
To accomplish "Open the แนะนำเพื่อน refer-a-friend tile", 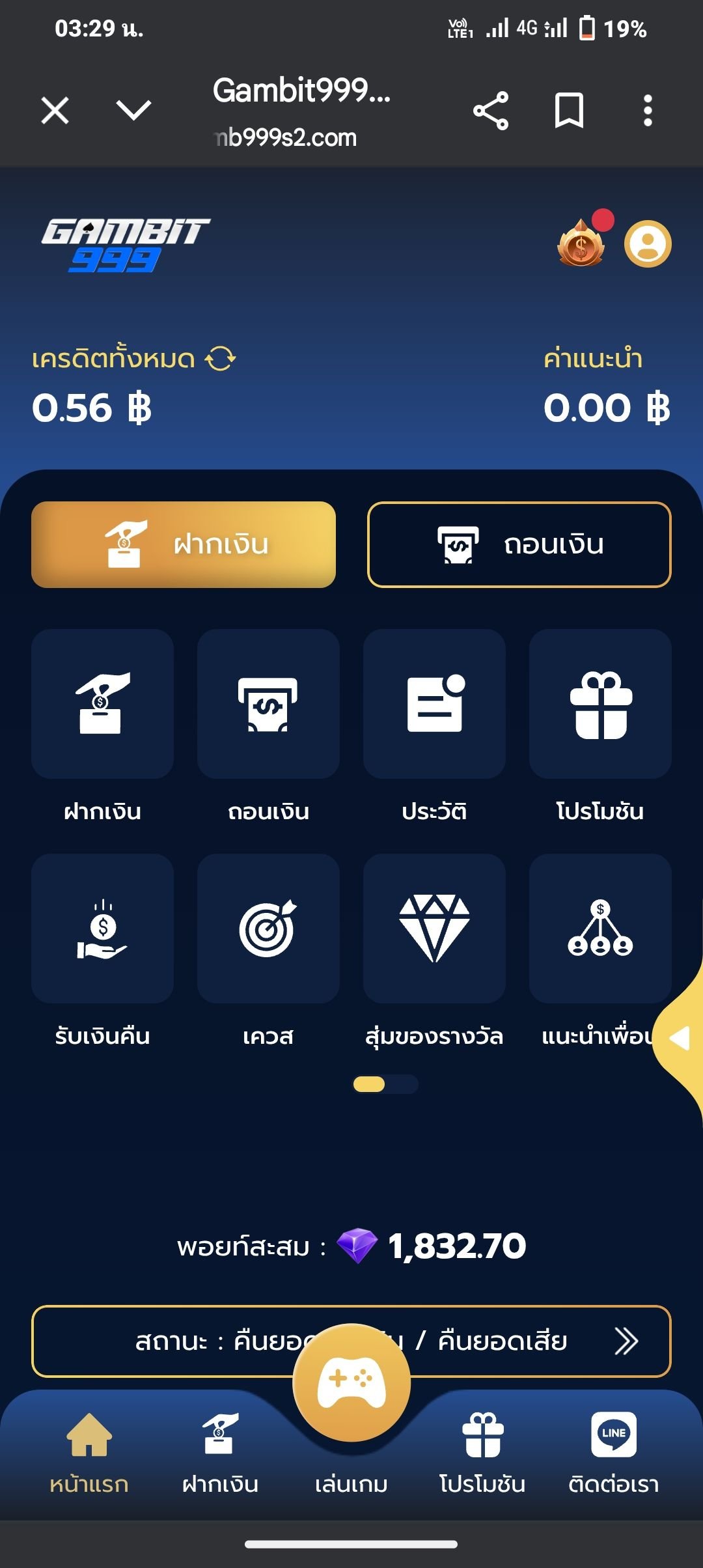I will (x=599, y=929).
